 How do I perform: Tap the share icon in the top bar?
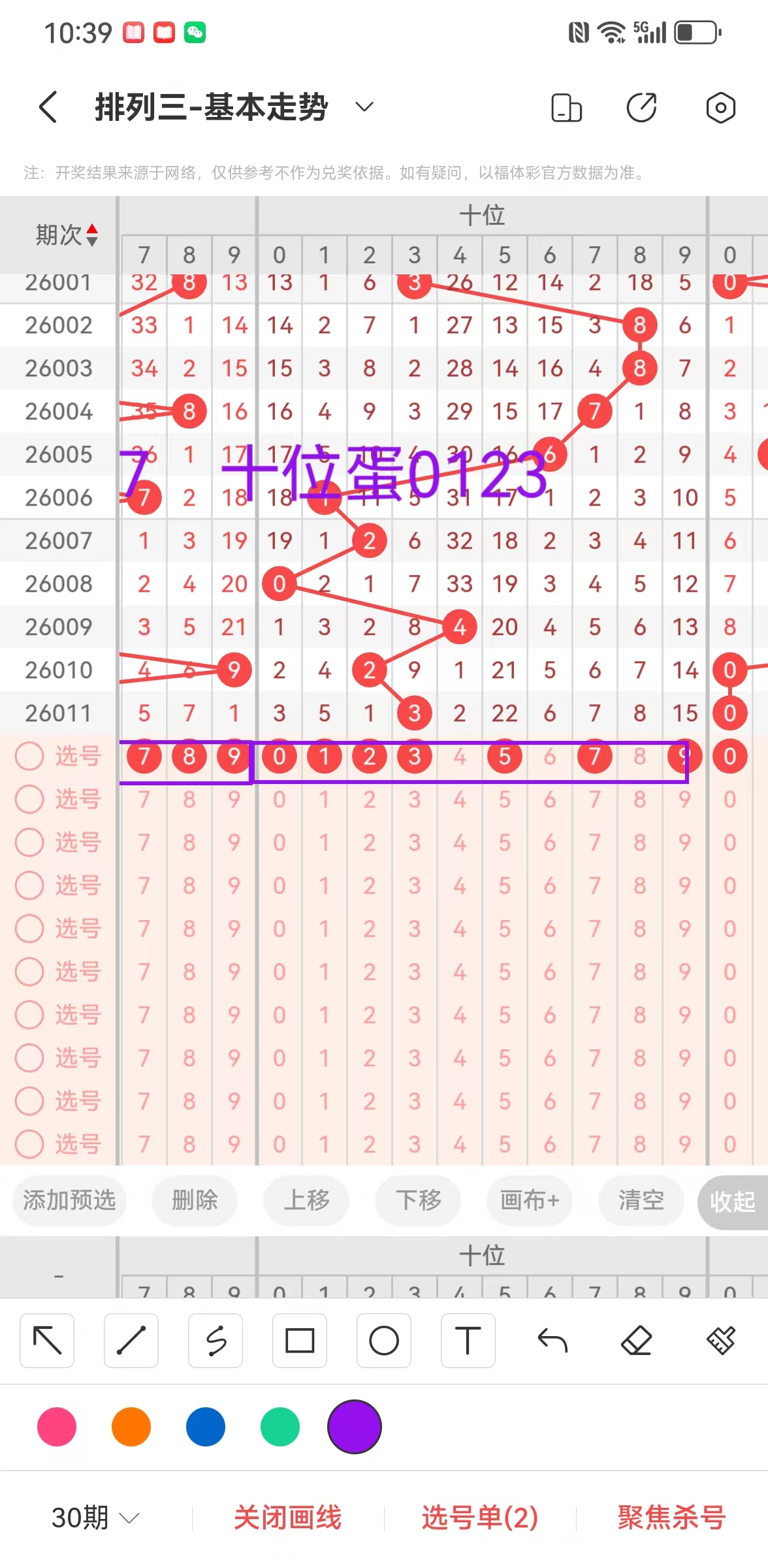[x=641, y=108]
